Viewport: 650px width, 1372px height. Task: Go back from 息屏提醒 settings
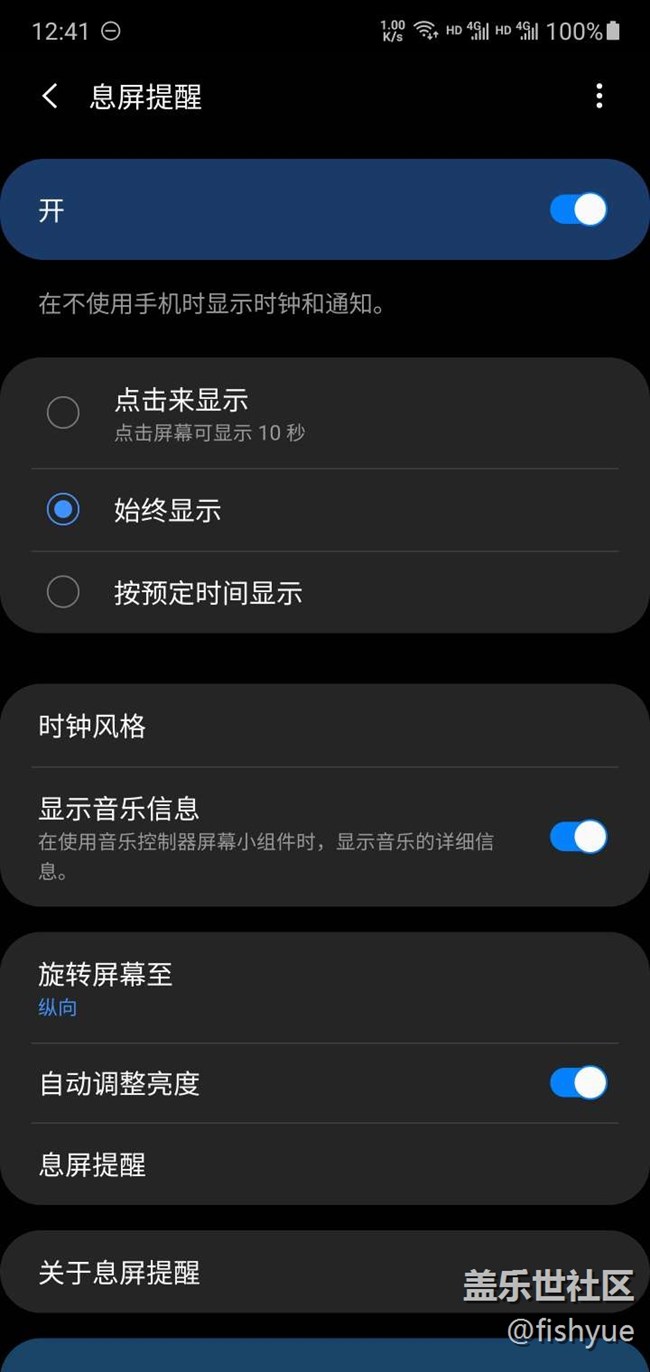point(50,96)
